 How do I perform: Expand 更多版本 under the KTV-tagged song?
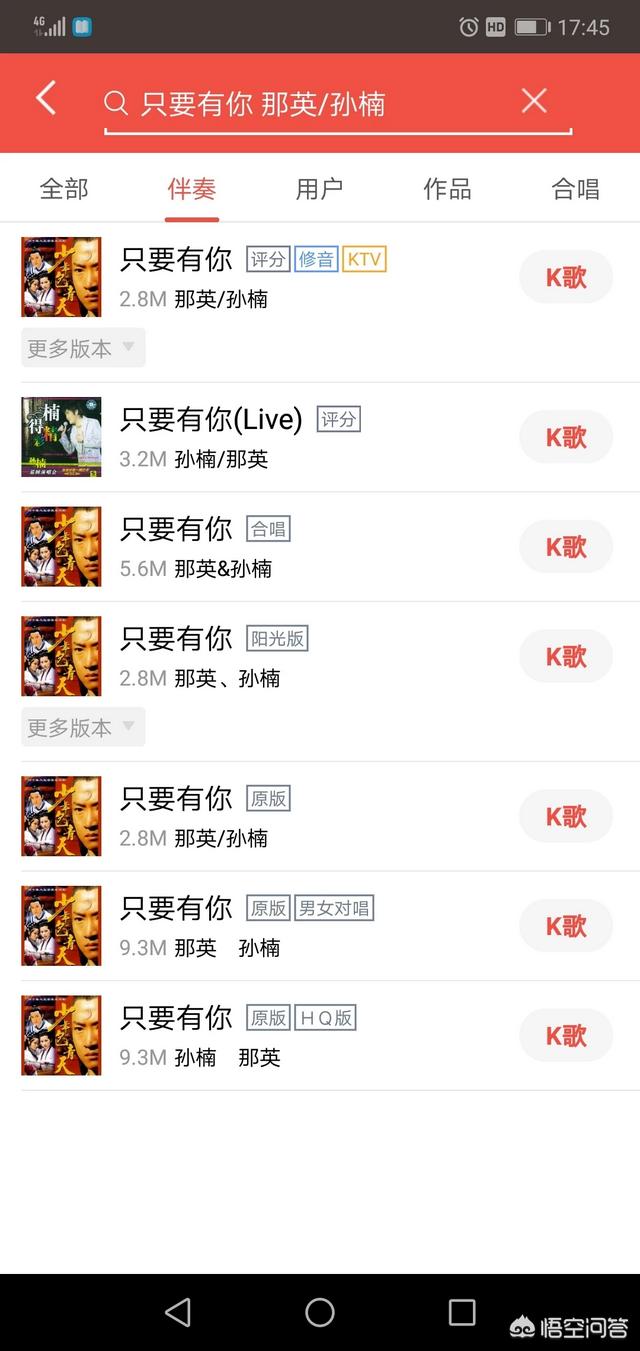point(83,348)
